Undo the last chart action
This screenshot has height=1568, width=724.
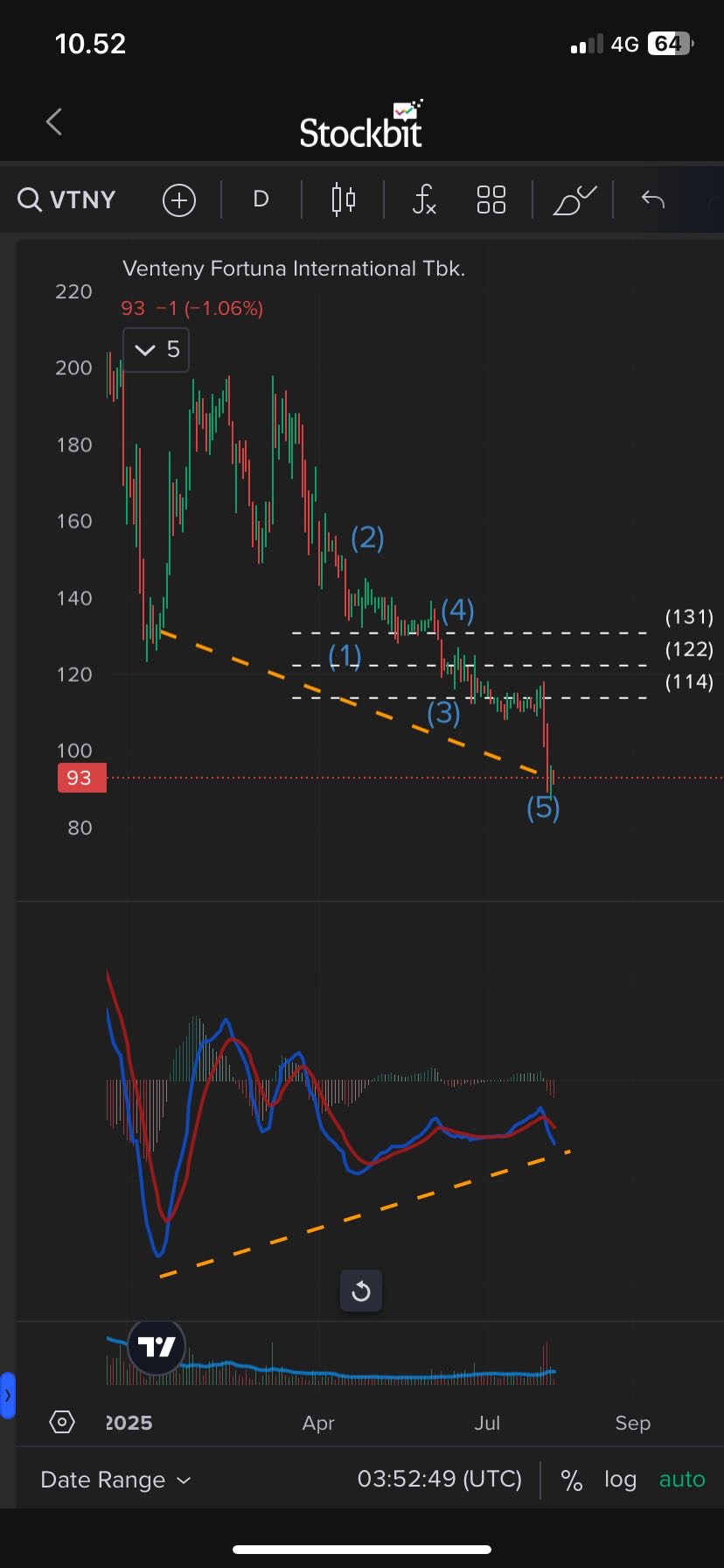coord(653,200)
